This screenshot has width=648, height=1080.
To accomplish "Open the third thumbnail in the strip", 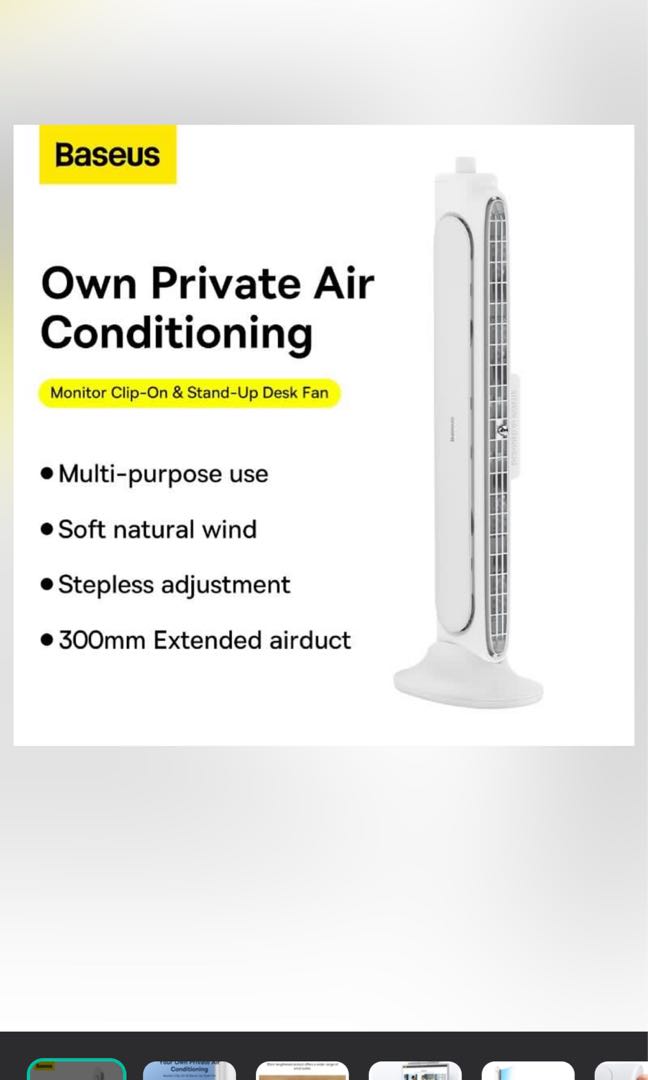I will click(302, 1070).
